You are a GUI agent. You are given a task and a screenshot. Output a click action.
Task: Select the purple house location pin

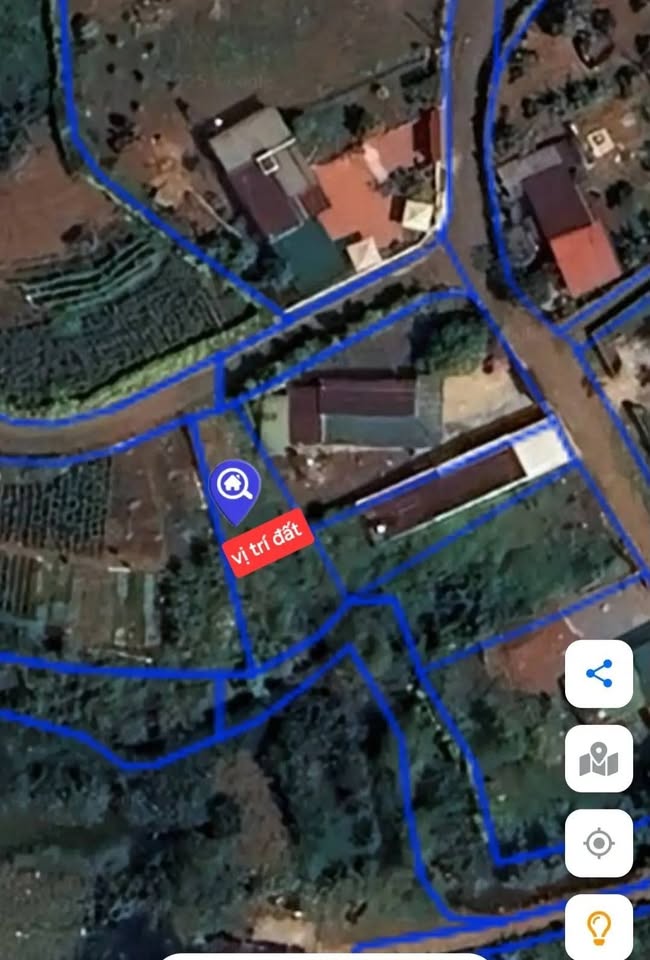235,489
